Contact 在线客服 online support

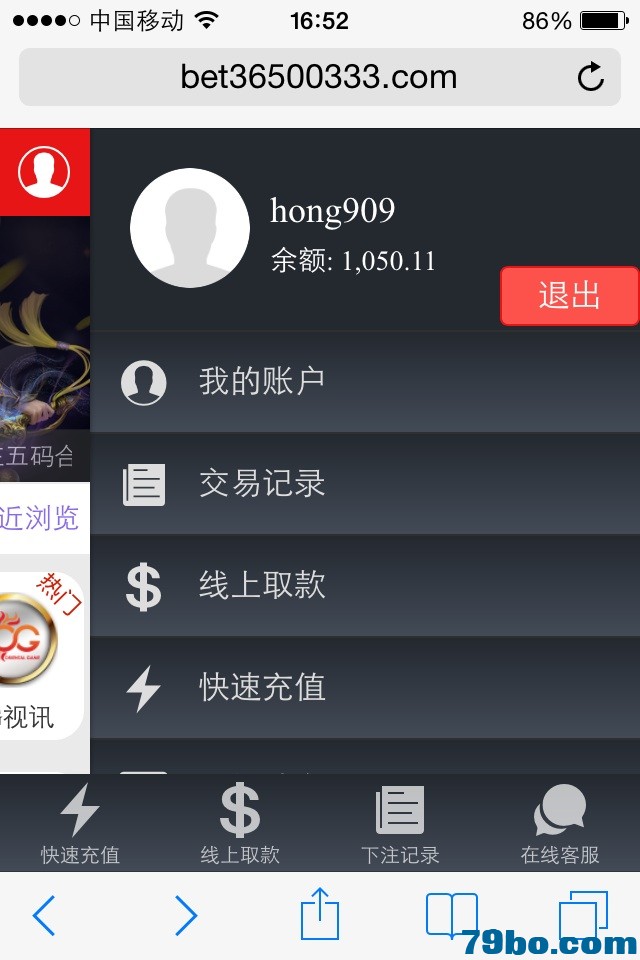(x=560, y=823)
